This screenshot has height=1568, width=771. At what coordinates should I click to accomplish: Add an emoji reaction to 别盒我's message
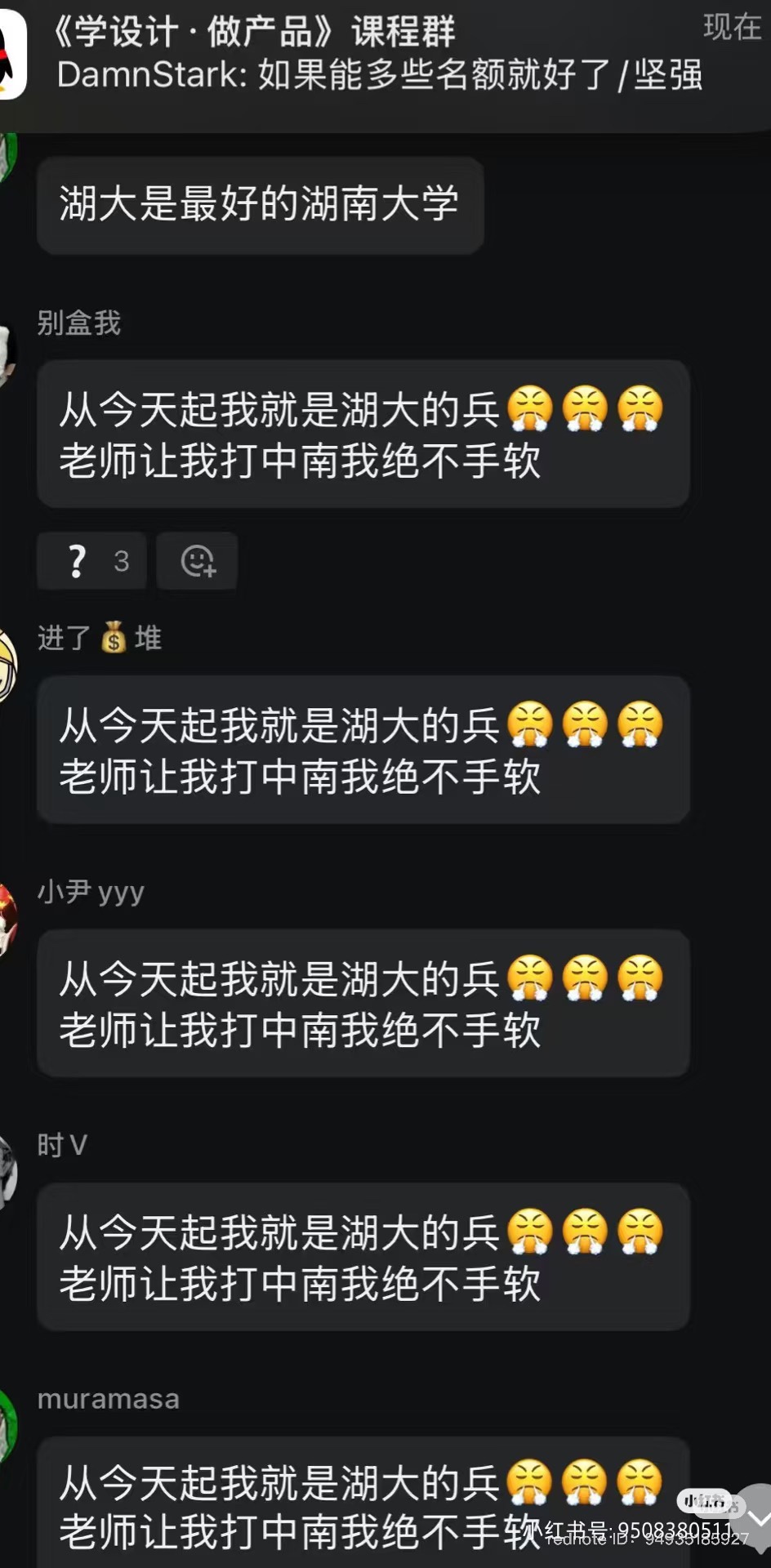point(197,561)
